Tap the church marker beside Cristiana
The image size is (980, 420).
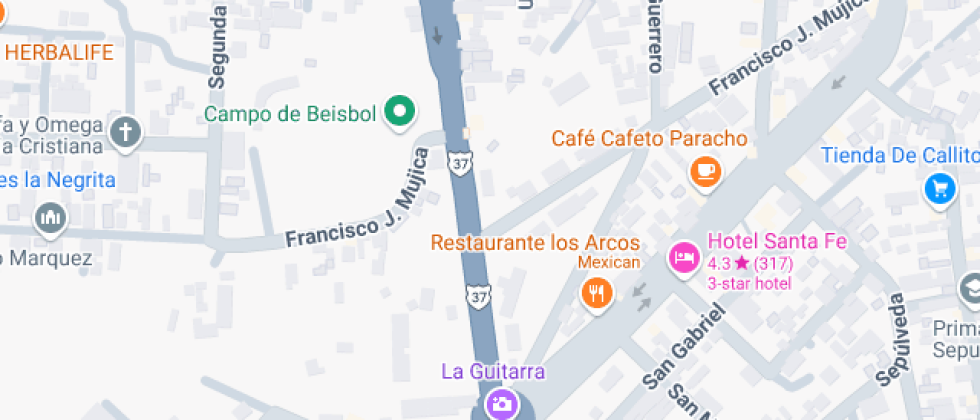(x=125, y=133)
